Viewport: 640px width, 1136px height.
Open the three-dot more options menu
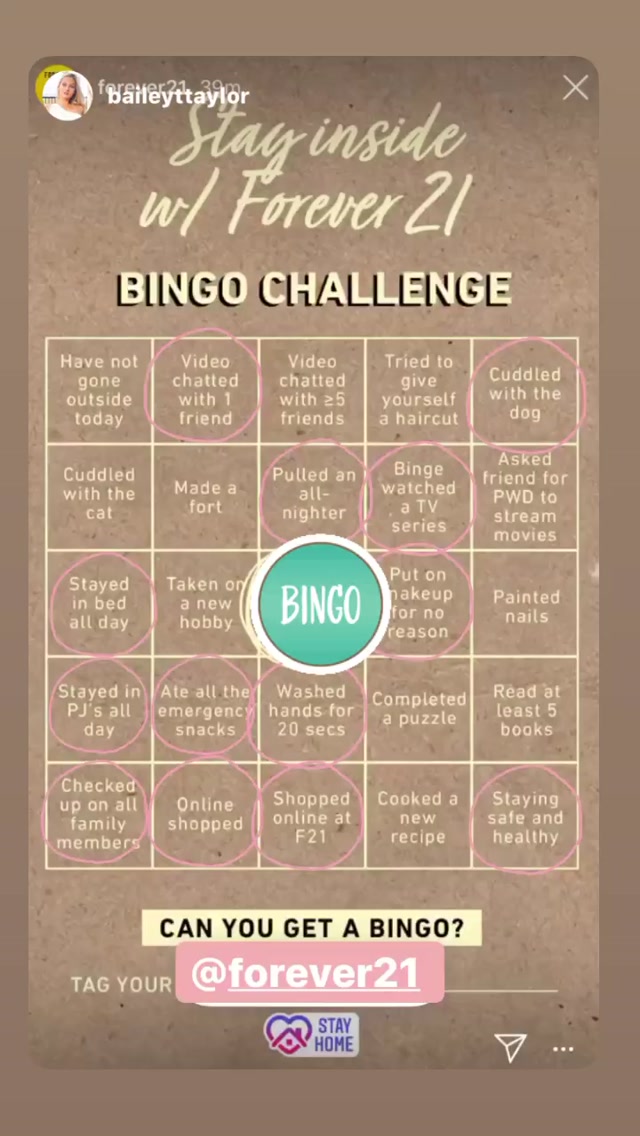click(563, 1048)
